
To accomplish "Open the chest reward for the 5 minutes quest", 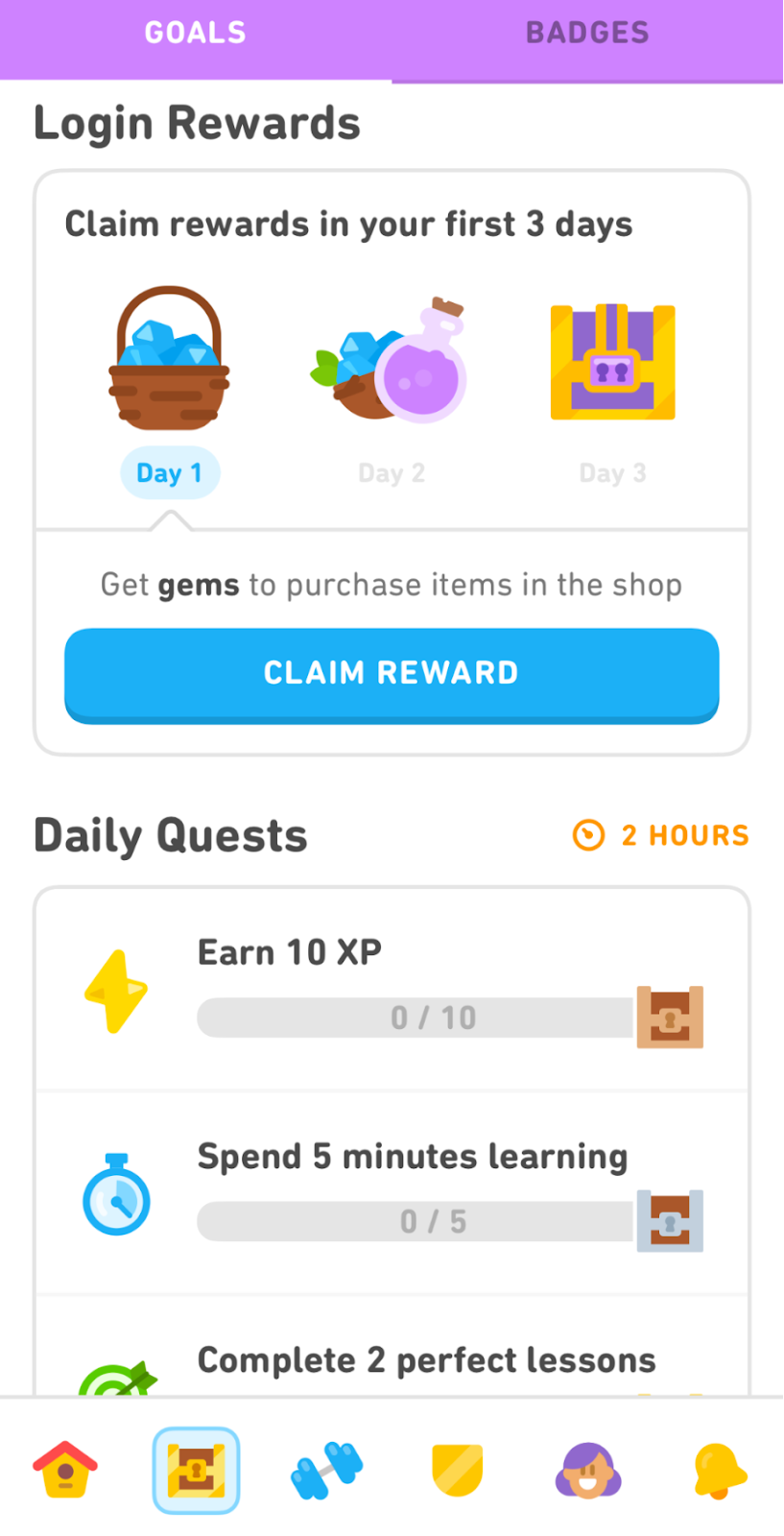I will tap(669, 1221).
